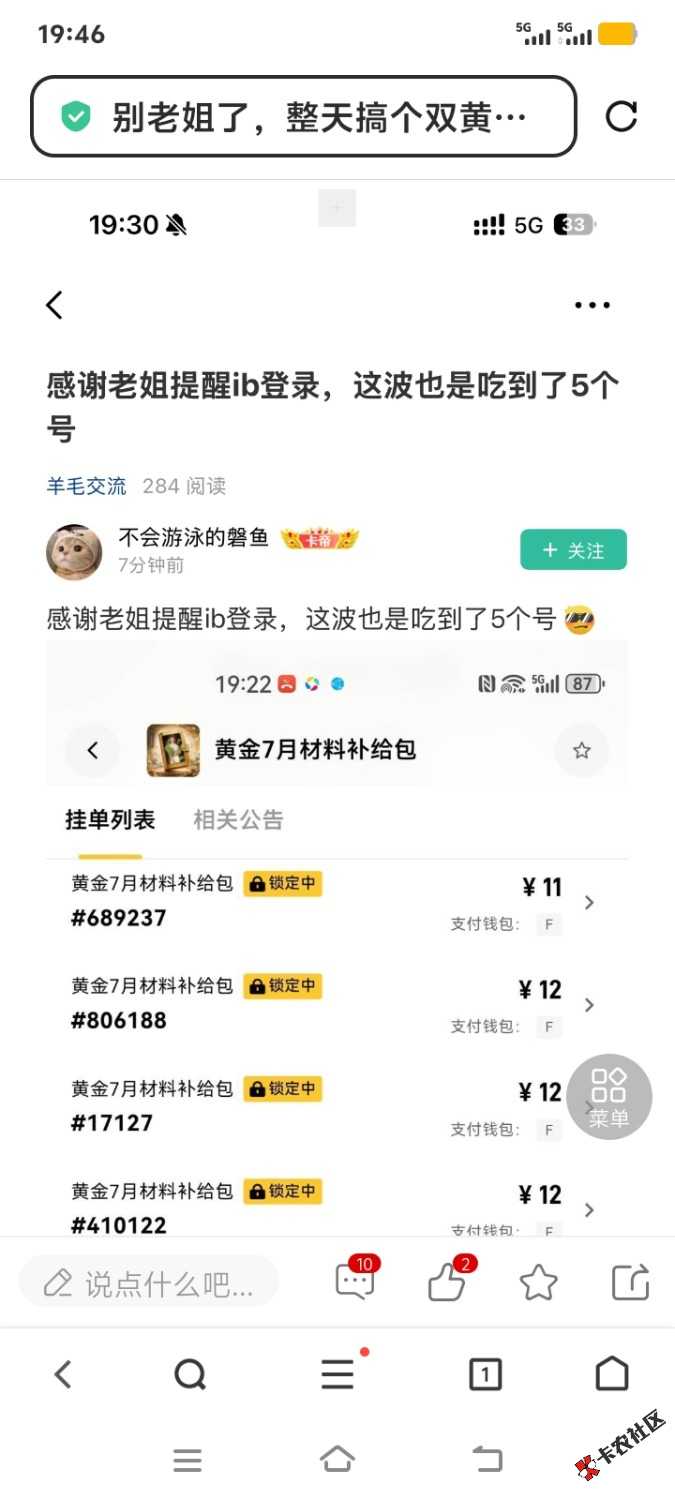Image resolution: width=675 pixels, height=1500 pixels.
Task: Reload the page with the refresh icon
Action: [x=621, y=117]
